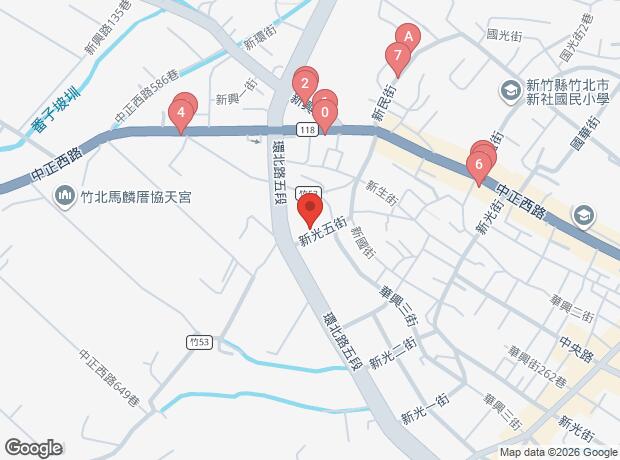This screenshot has width=620, height=460.
Task: Tap marker 0 near route 118
Action: click(x=326, y=114)
